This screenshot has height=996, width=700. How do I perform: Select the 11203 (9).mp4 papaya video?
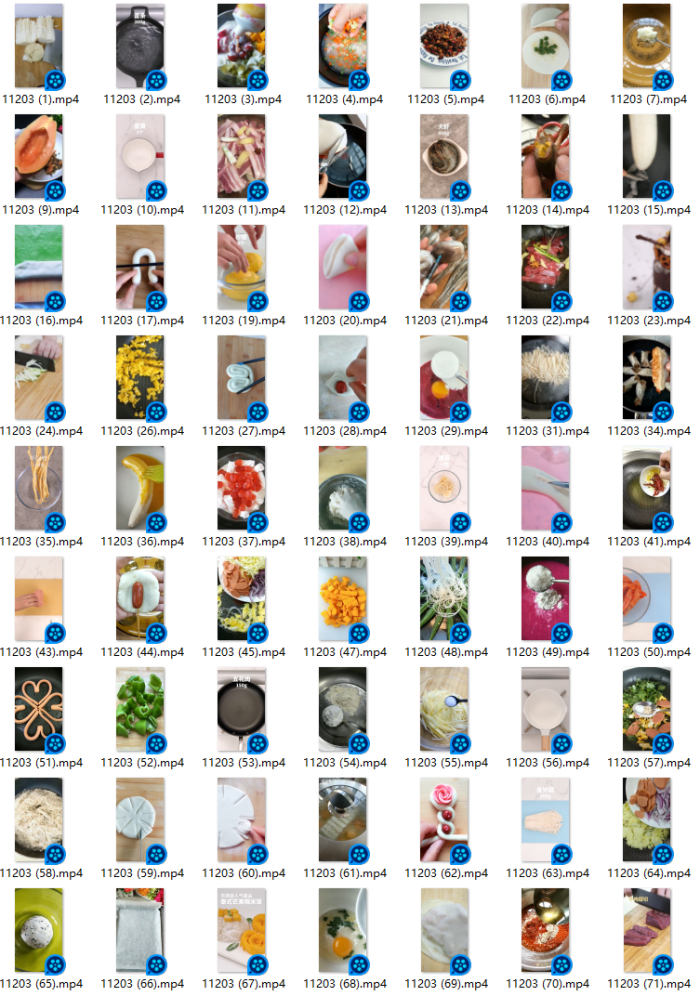coord(39,156)
